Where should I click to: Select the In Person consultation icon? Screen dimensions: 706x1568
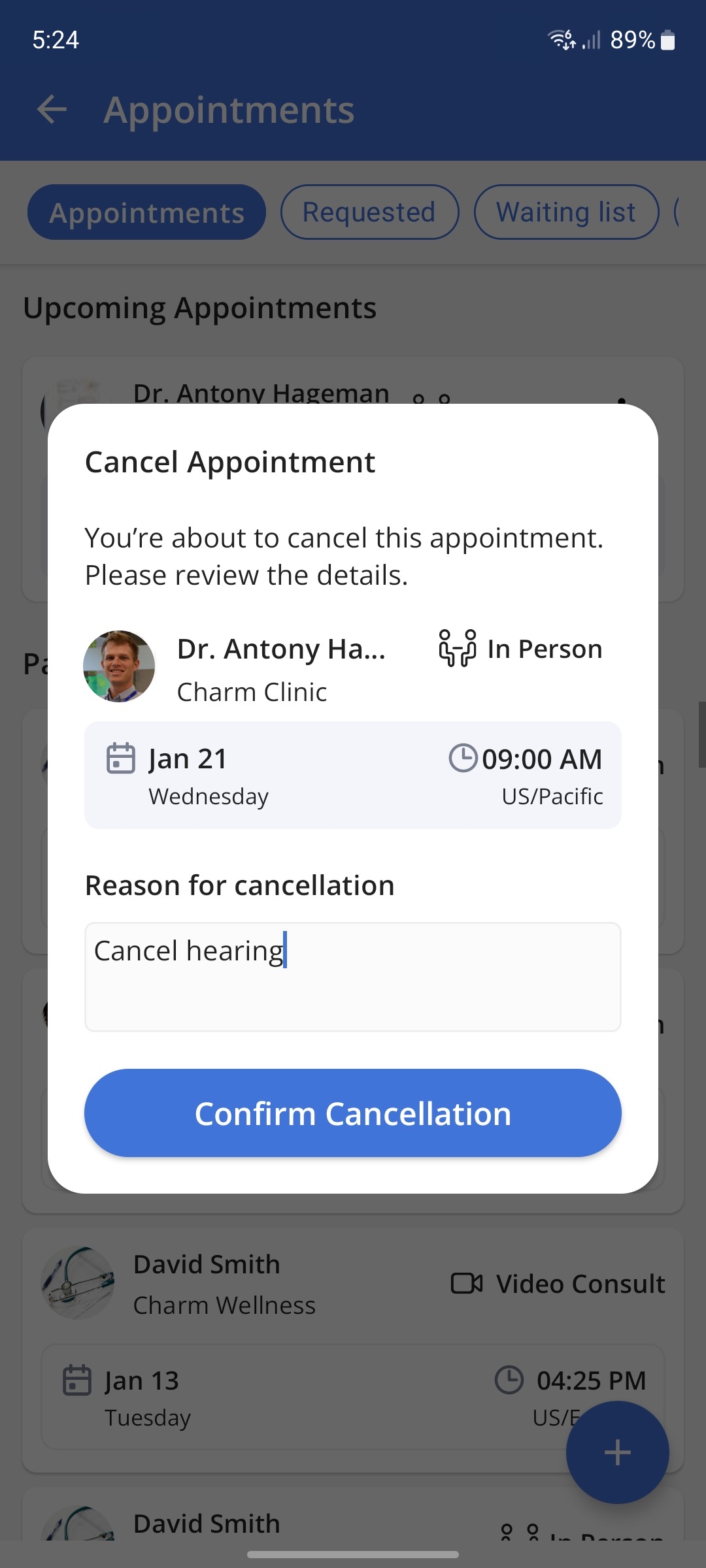click(x=456, y=649)
